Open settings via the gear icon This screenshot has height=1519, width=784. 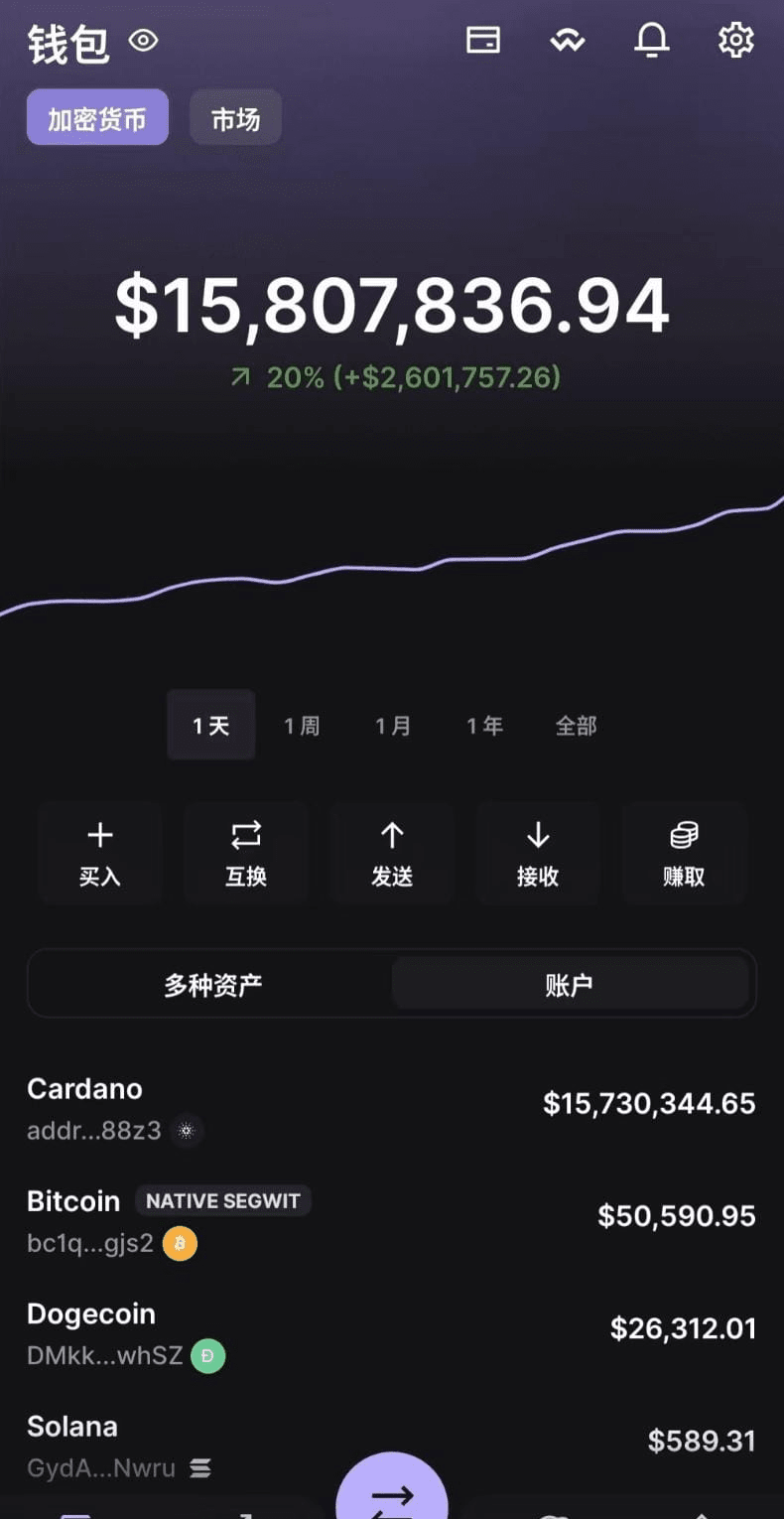(736, 40)
